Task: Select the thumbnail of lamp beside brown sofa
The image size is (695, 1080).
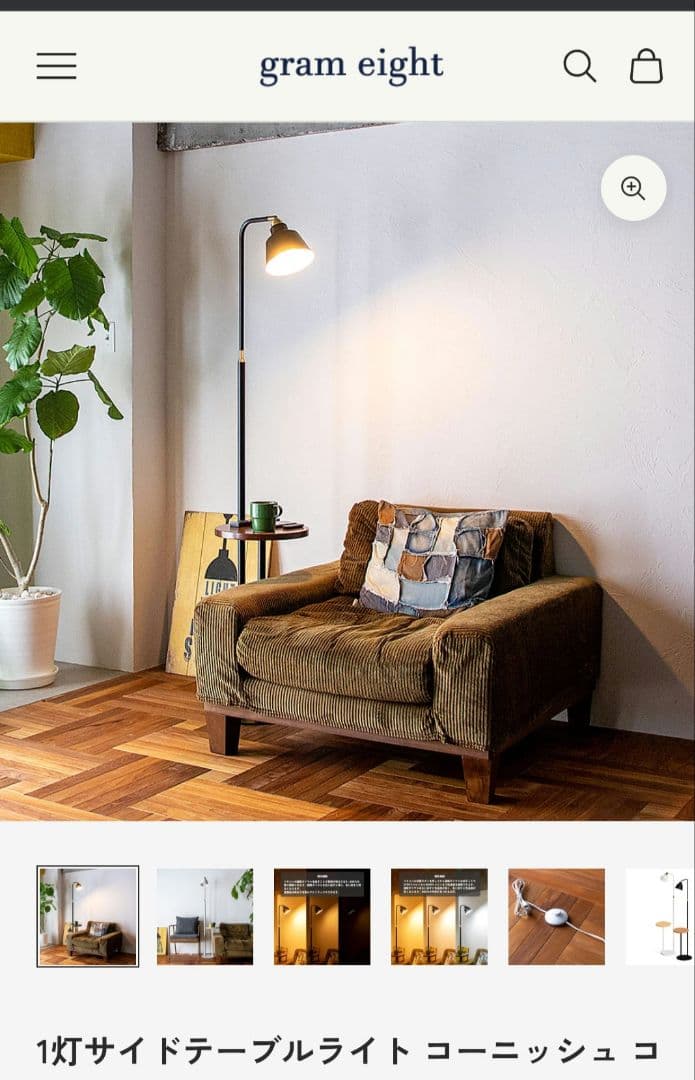Action: tap(88, 916)
